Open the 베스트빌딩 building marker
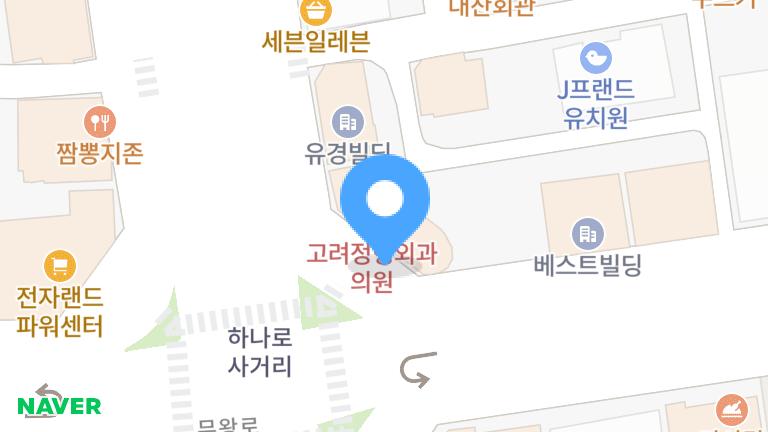The image size is (768, 432). [587, 235]
